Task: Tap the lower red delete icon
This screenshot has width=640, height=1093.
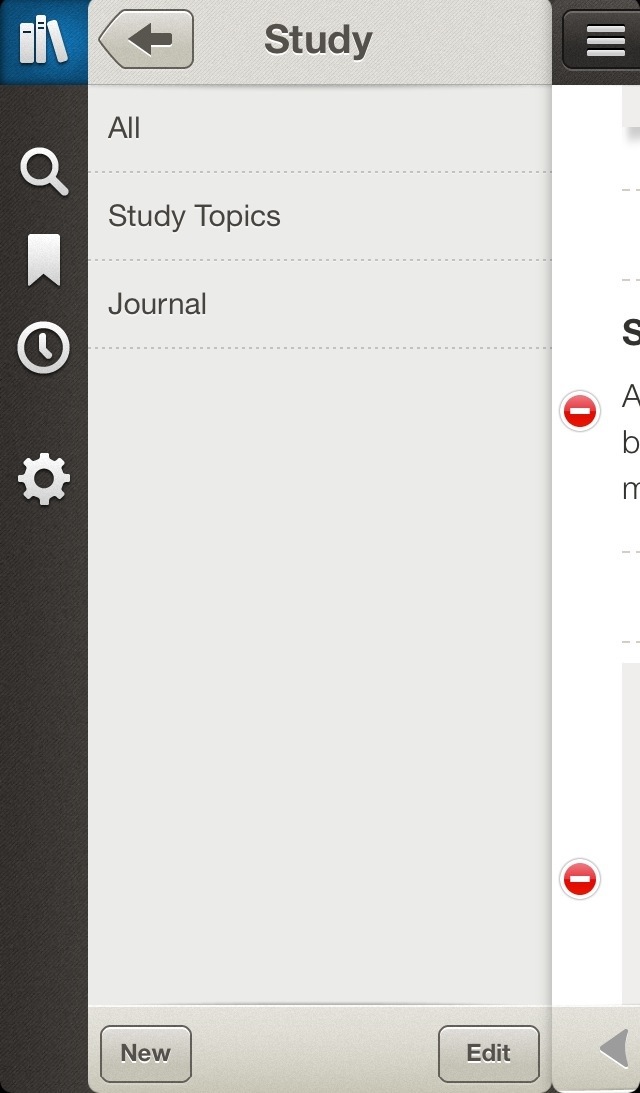Action: tap(580, 879)
